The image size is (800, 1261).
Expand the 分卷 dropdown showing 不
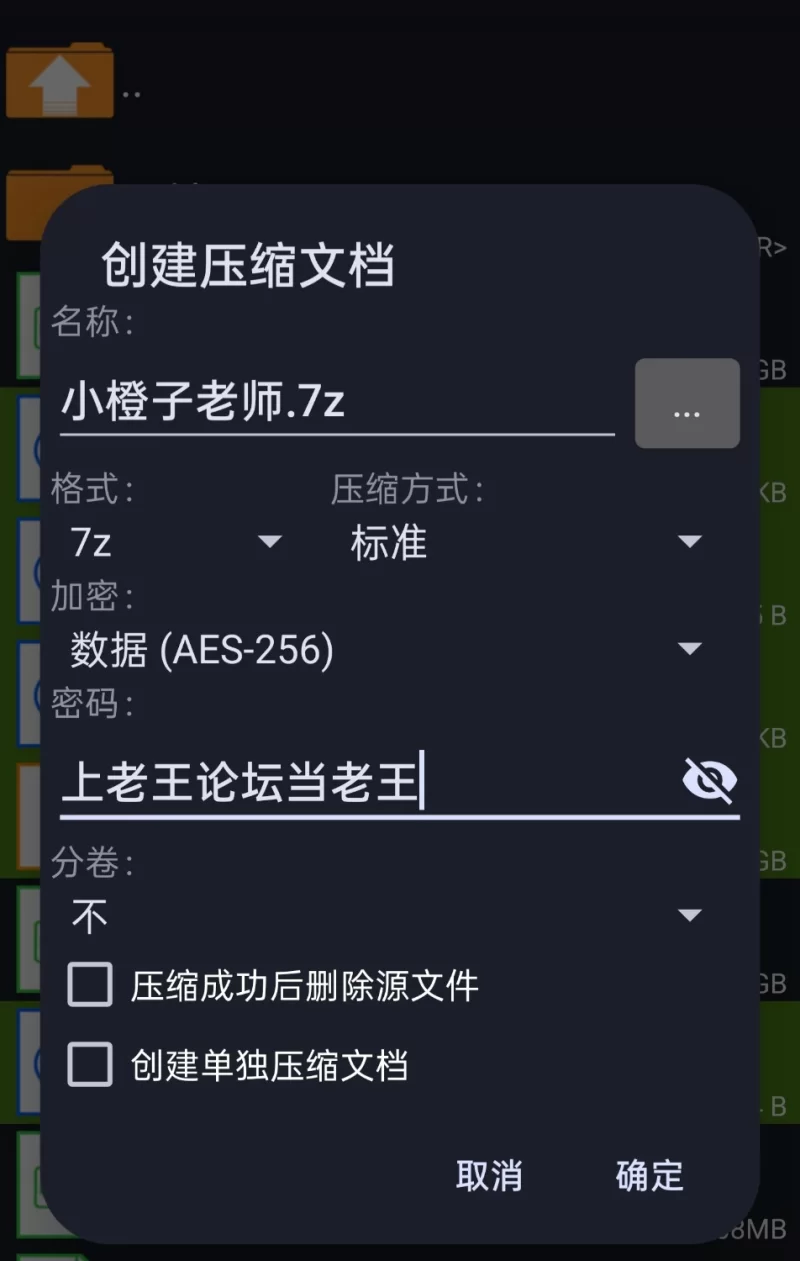(385, 916)
